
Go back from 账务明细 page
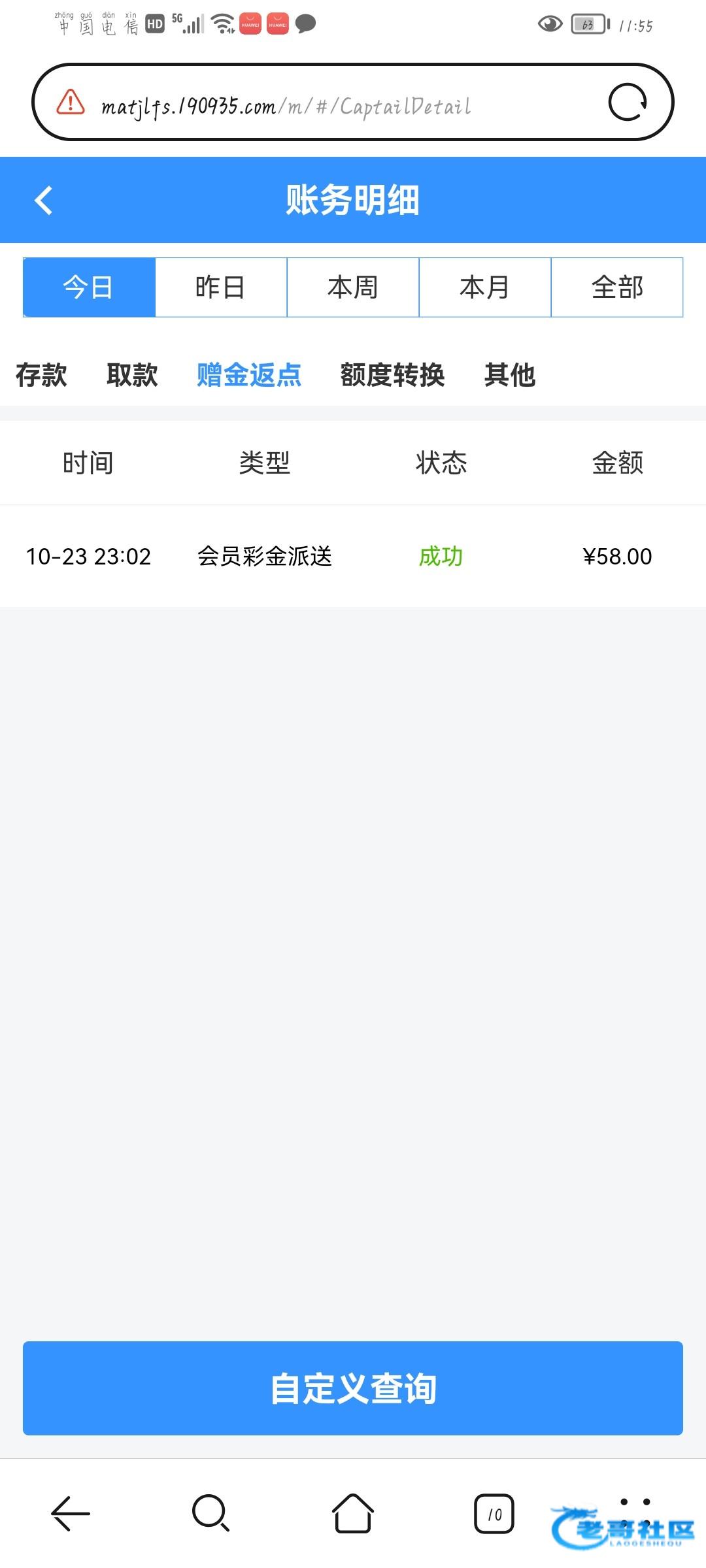click(43, 200)
